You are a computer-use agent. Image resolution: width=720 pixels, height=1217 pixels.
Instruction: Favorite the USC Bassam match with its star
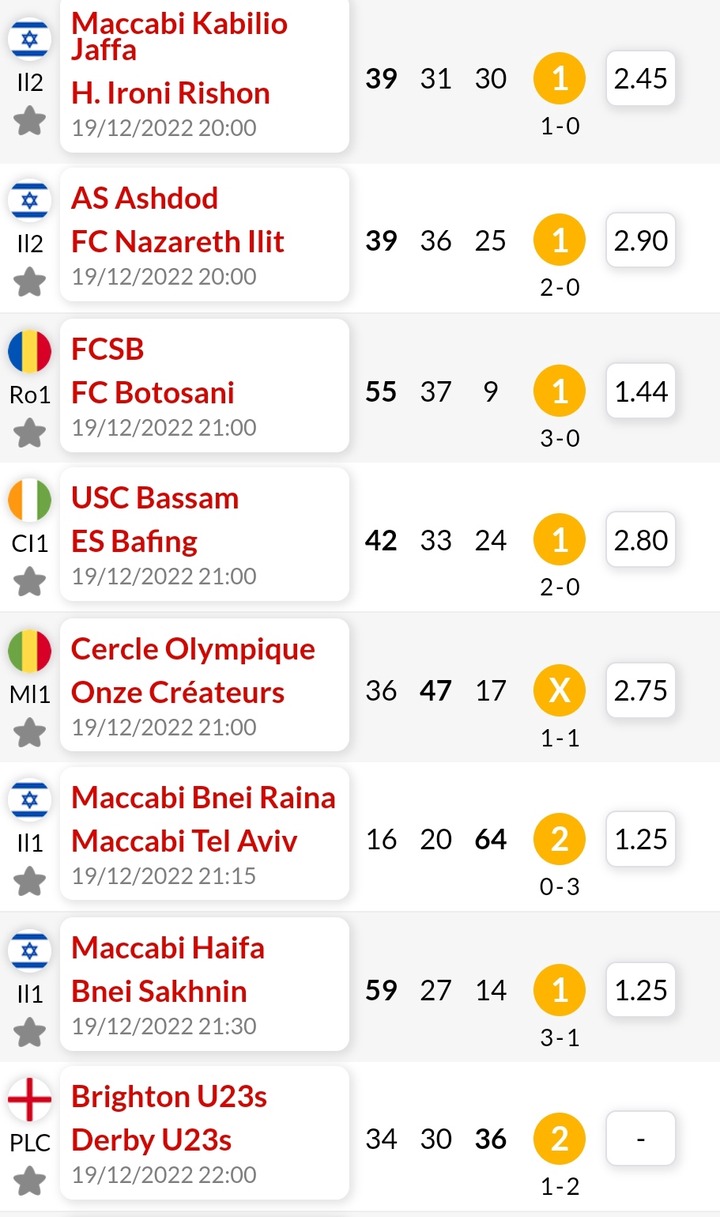30,581
